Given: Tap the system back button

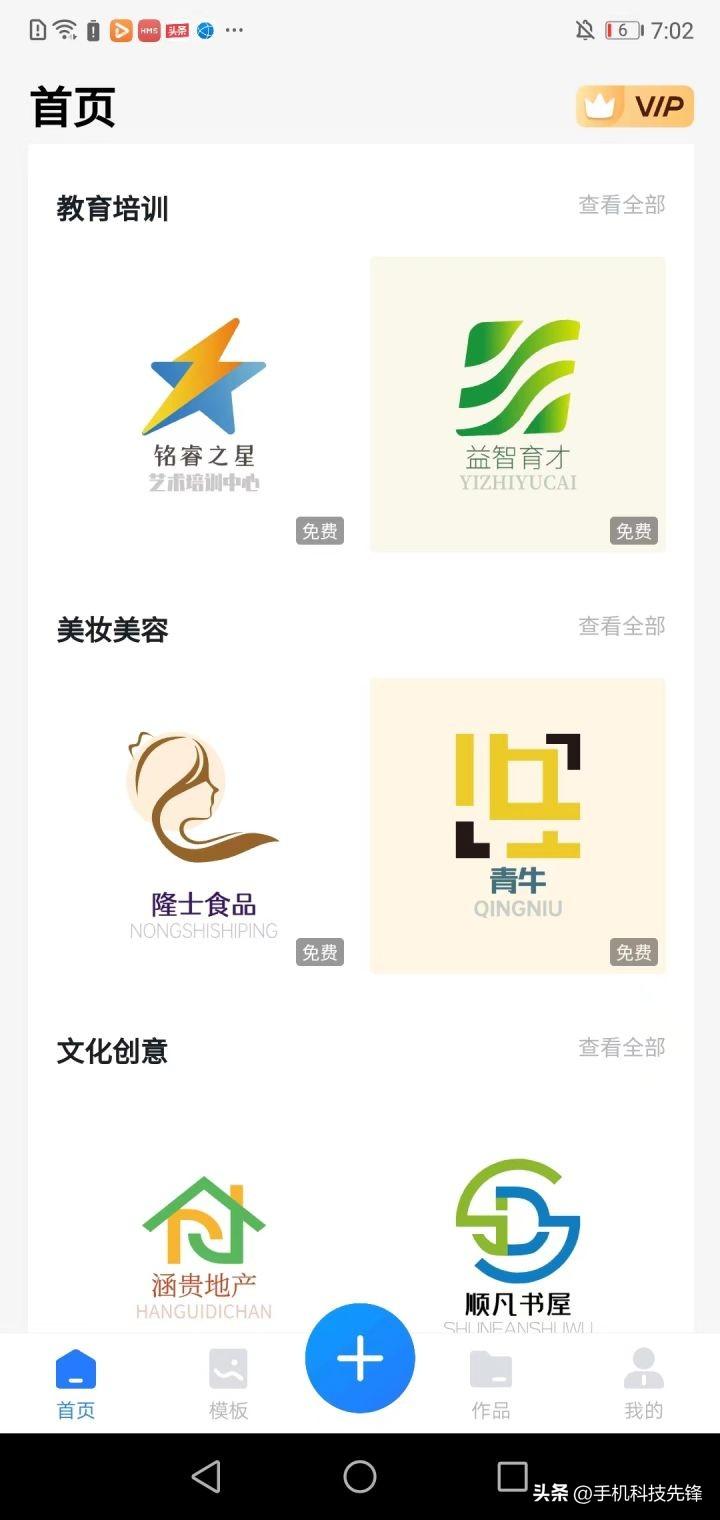Looking at the screenshot, I should click(x=206, y=1476).
